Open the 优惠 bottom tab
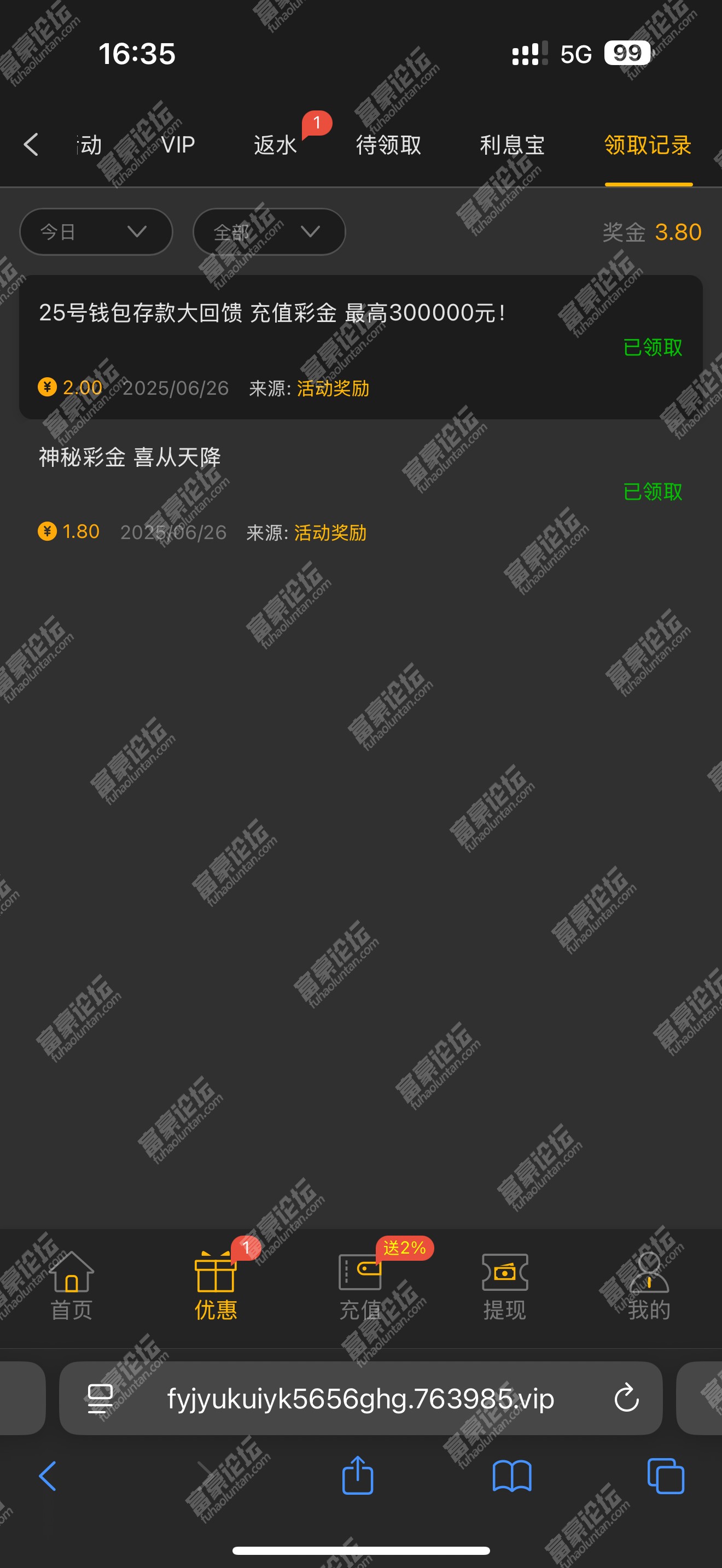Viewport: 722px width, 1568px height. tap(216, 1285)
